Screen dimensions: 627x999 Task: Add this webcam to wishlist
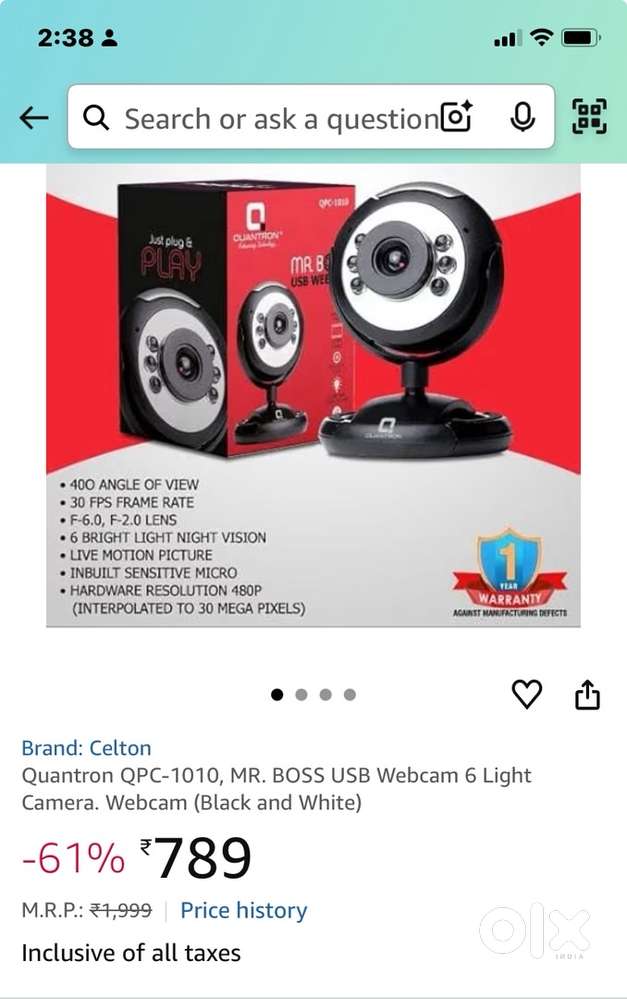pos(526,694)
